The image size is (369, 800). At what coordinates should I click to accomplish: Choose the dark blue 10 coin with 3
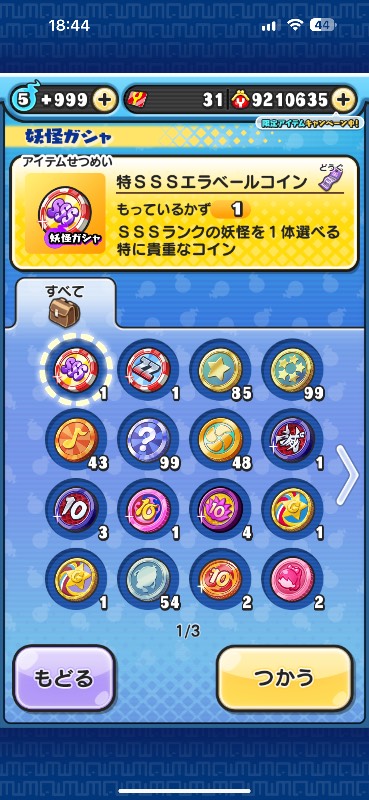(76, 509)
